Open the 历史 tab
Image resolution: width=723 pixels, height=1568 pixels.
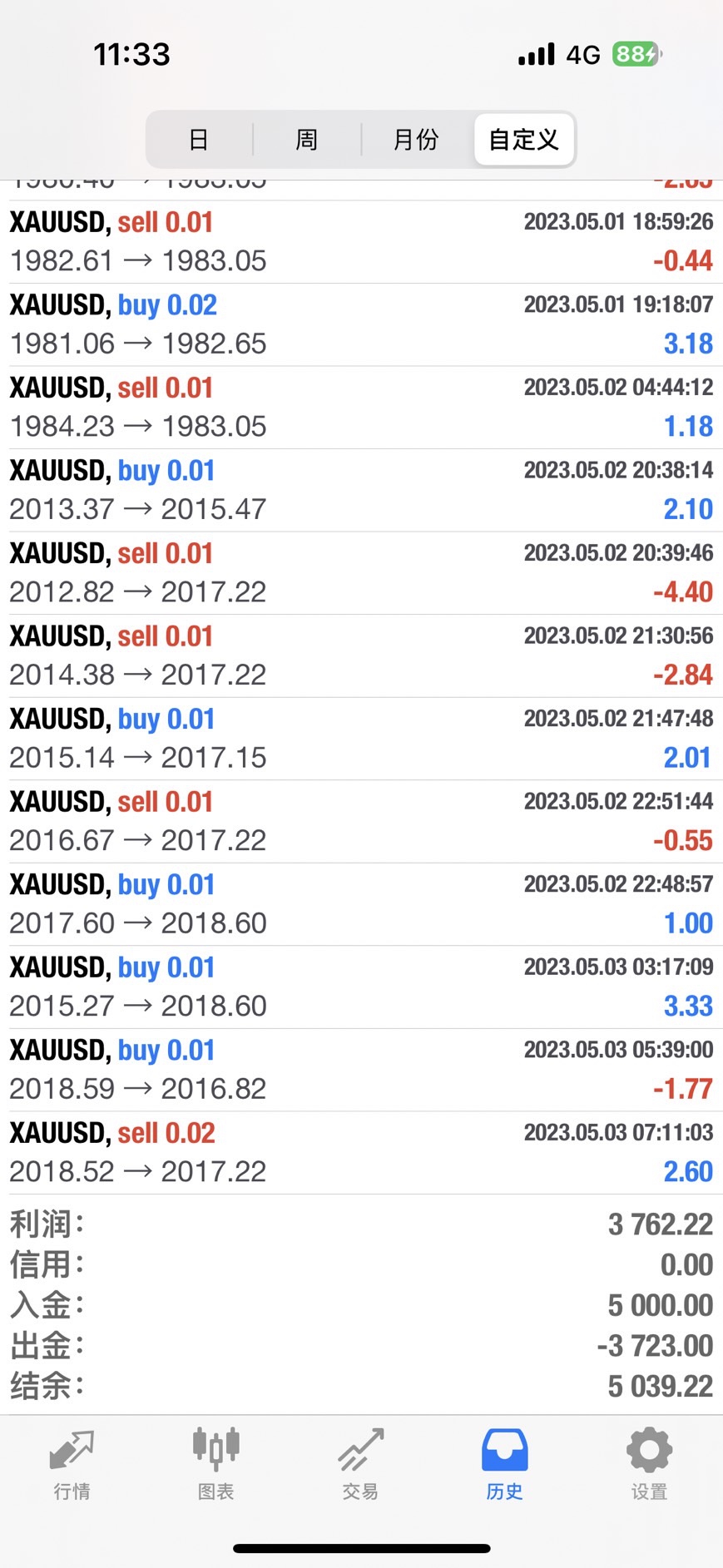pos(504,1464)
